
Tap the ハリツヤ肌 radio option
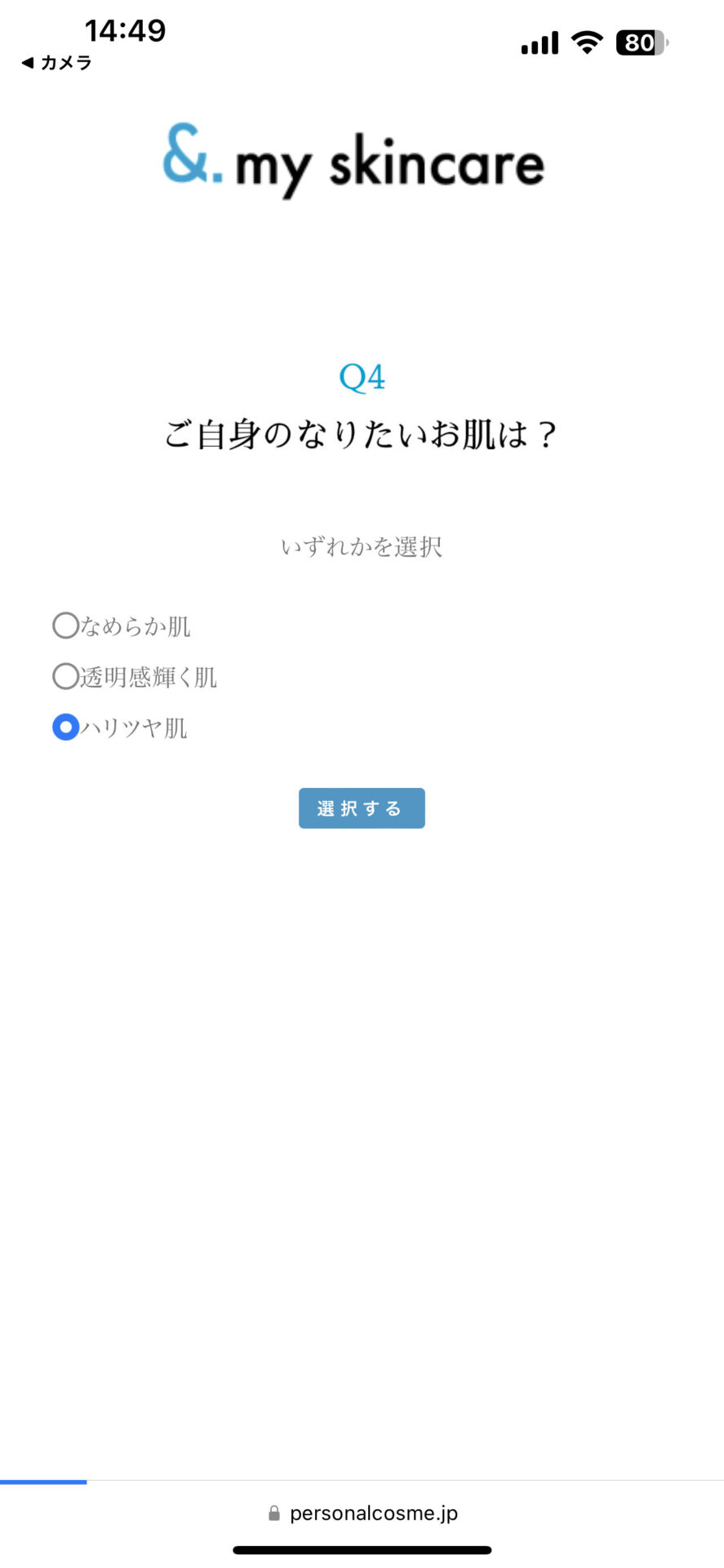coord(65,727)
